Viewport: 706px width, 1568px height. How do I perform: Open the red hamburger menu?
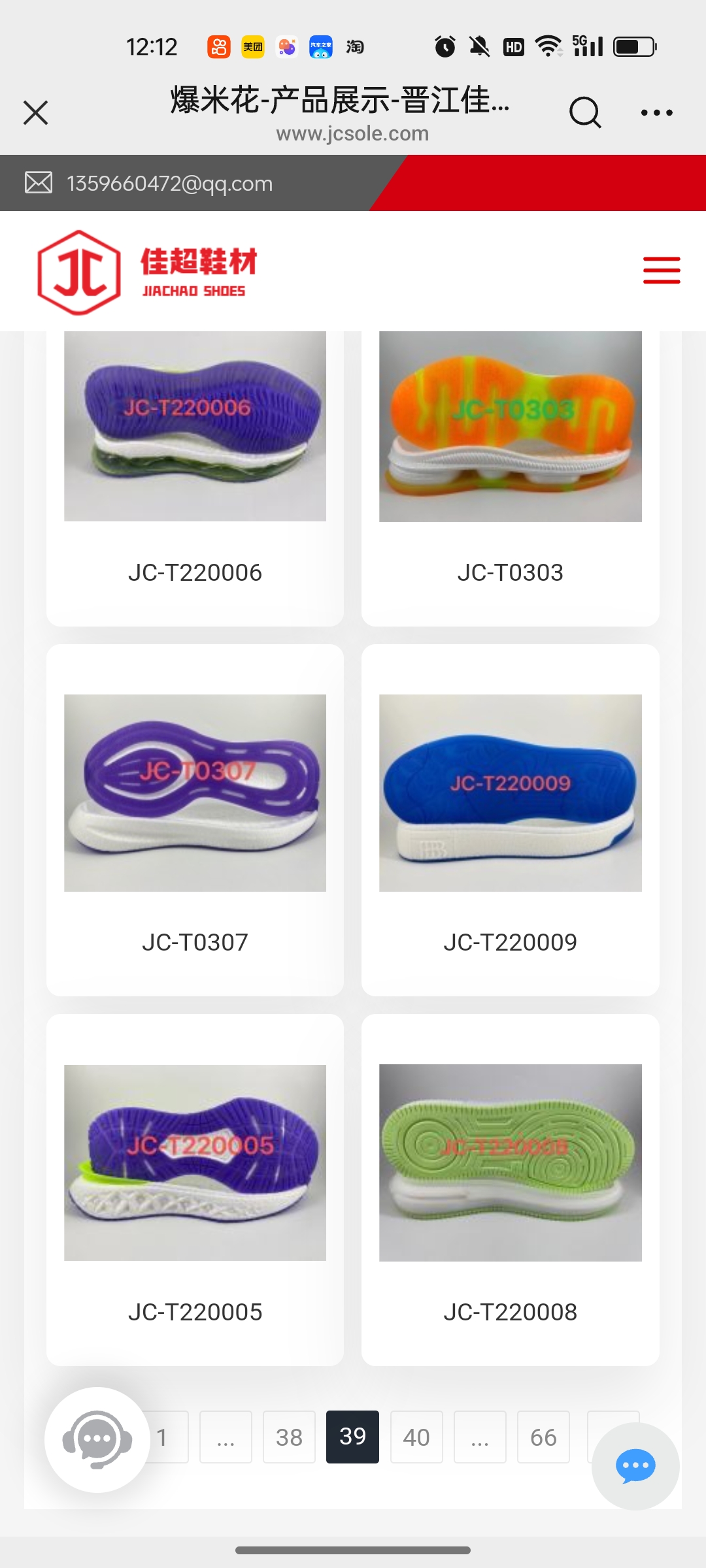661,270
